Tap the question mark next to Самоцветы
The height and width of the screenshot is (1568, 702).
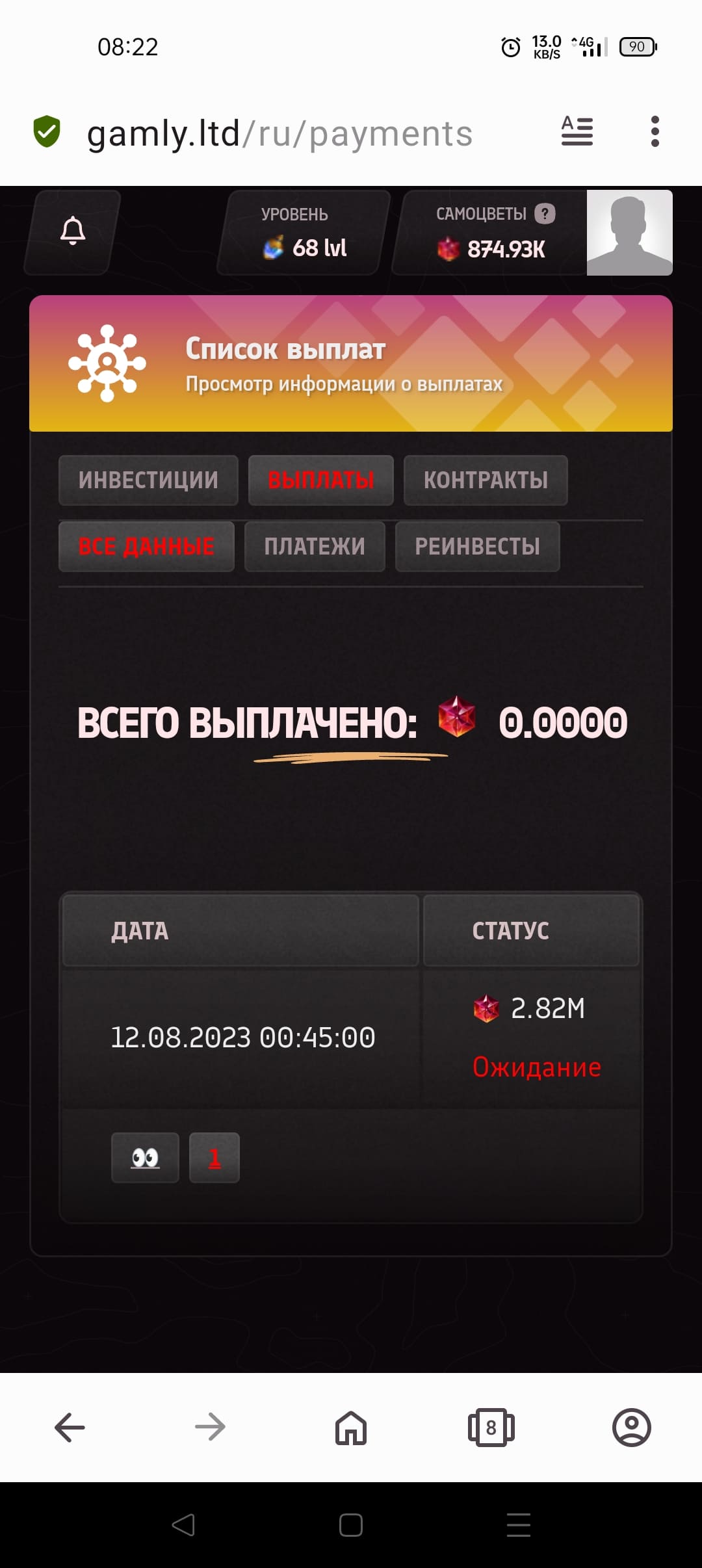(545, 214)
